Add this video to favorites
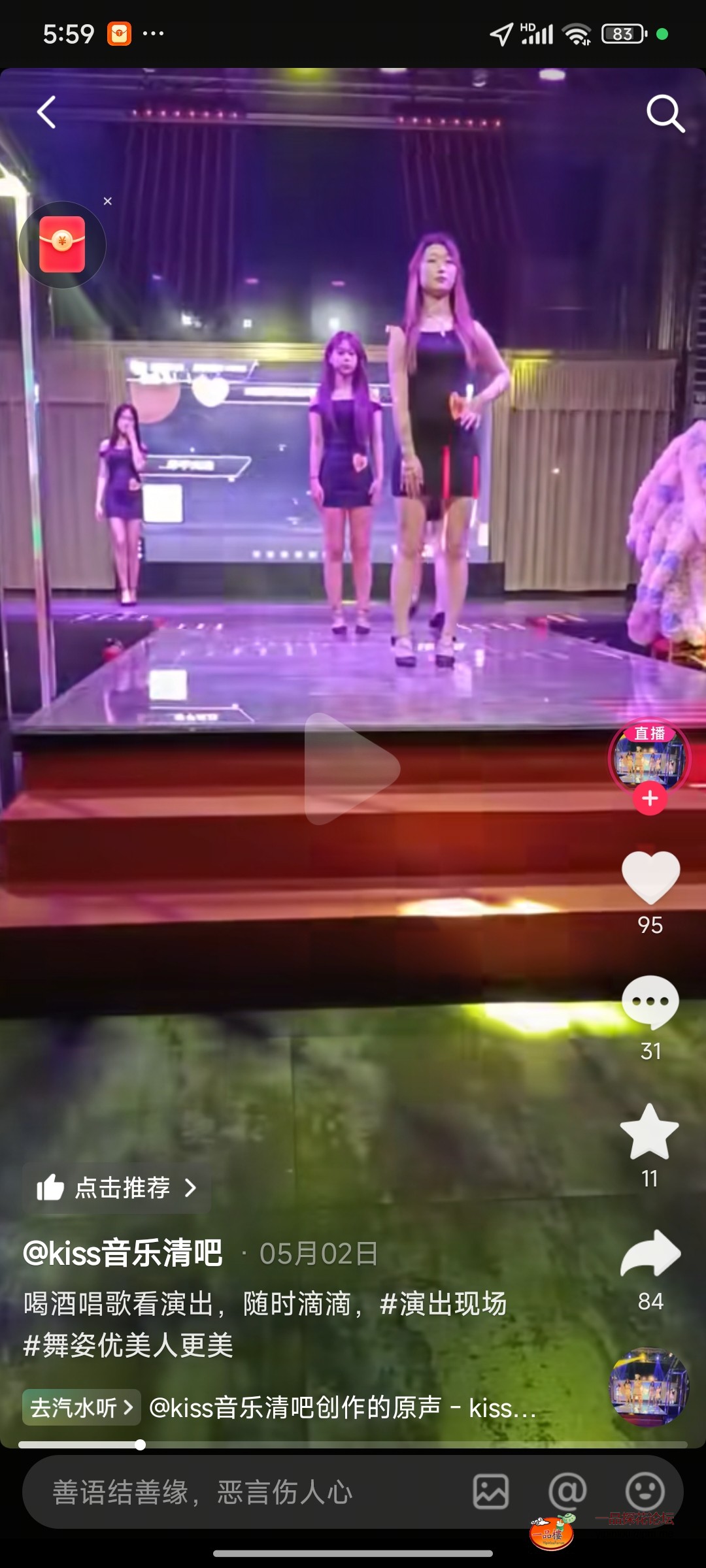Screen dimensions: 706x1568 tap(649, 1132)
